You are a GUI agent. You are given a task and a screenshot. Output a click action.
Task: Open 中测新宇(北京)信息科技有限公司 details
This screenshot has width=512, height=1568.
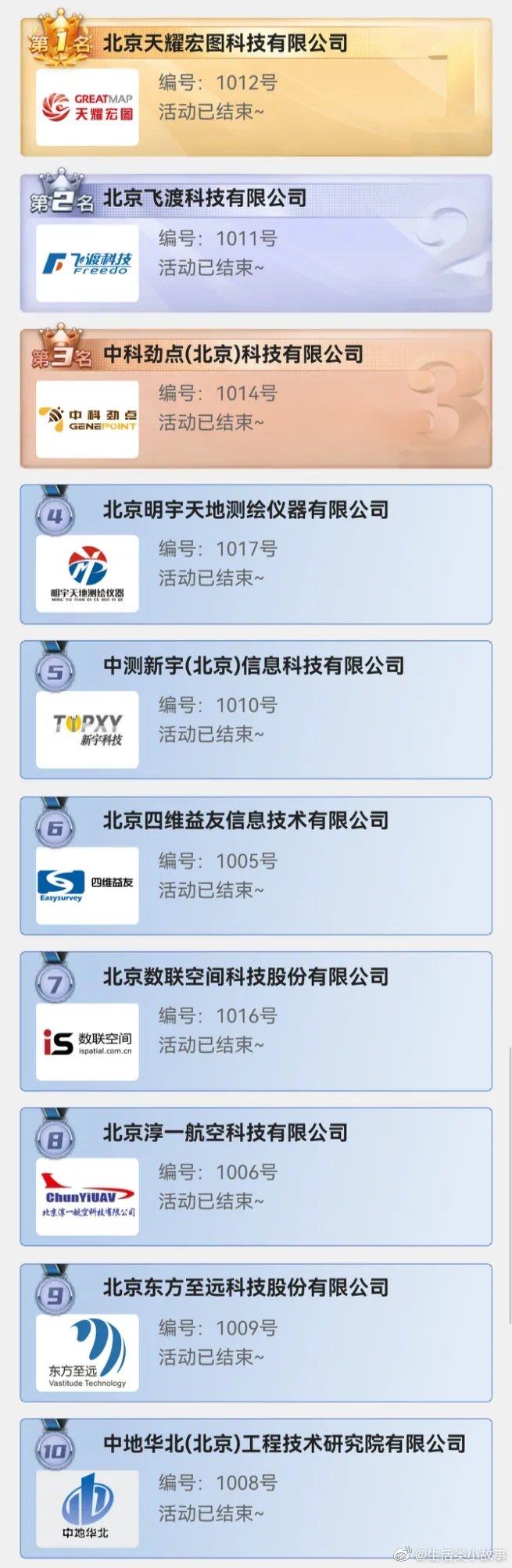click(256, 710)
